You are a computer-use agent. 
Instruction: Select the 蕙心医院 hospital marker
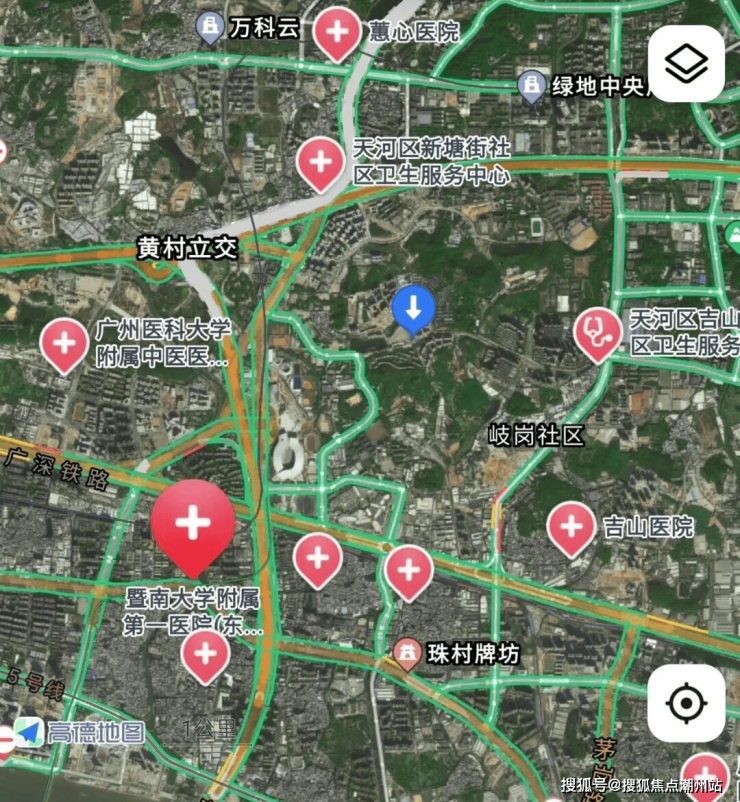click(x=338, y=33)
